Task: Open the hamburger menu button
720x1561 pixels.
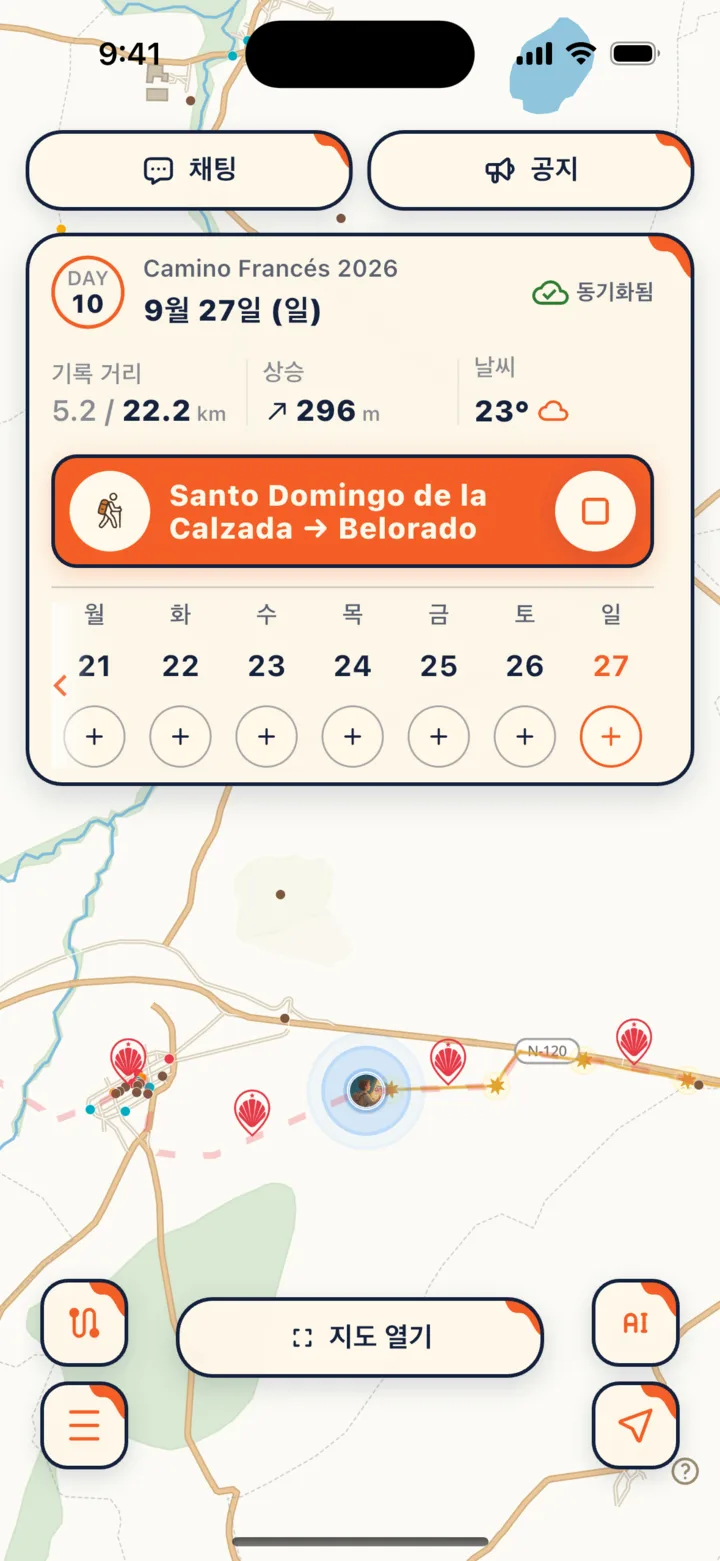Action: [84, 1425]
